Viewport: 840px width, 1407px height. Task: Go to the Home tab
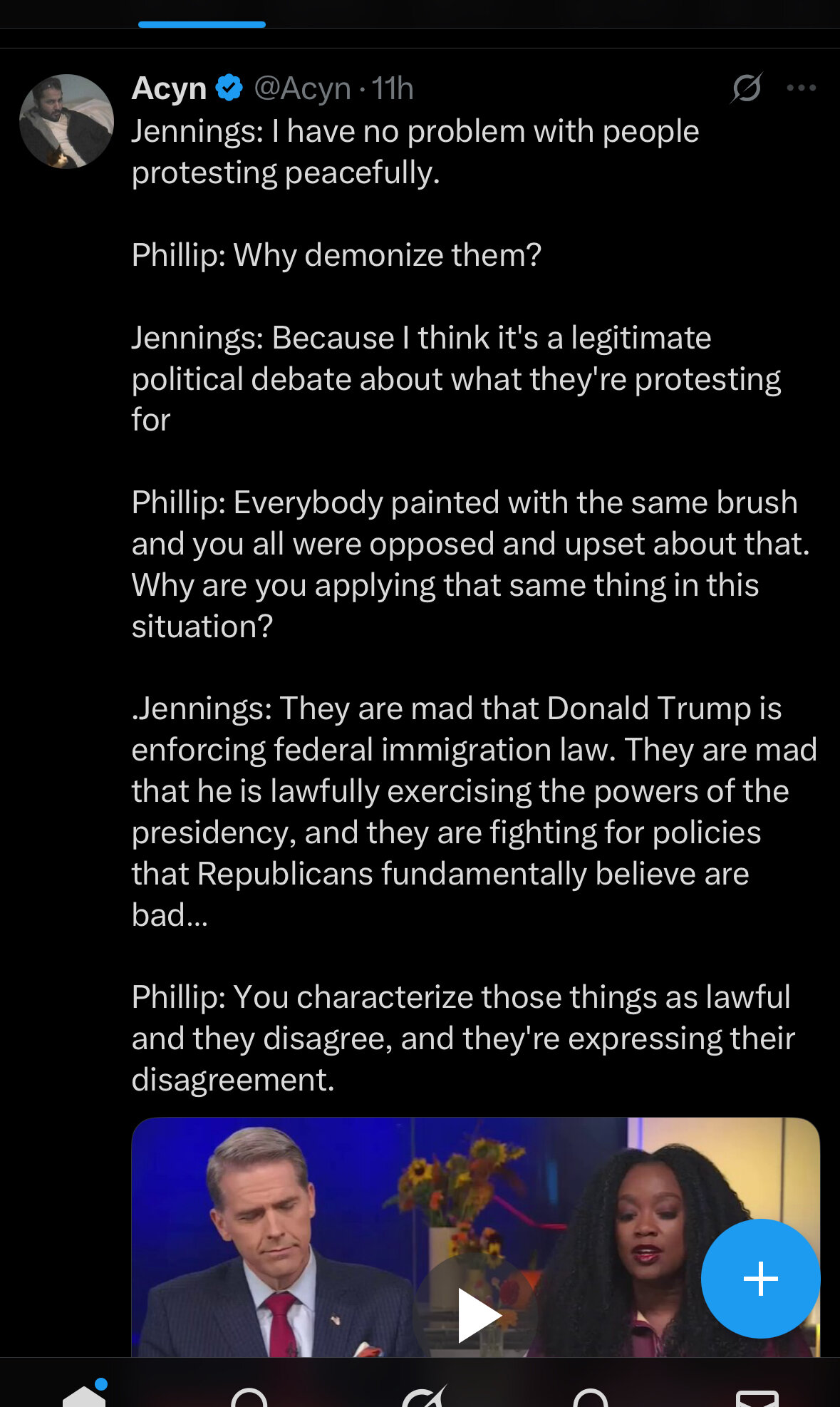coord(84,1393)
